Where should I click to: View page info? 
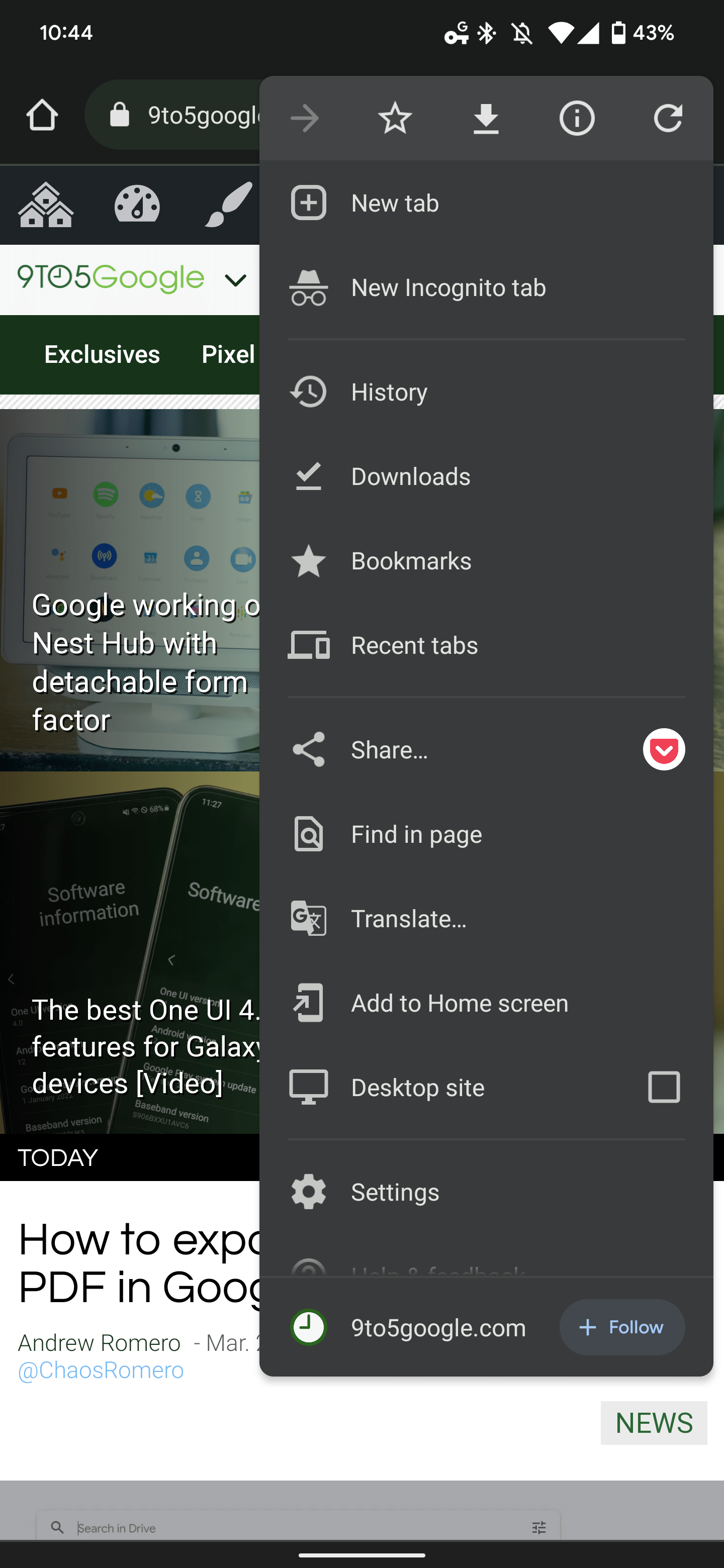pyautogui.click(x=577, y=118)
